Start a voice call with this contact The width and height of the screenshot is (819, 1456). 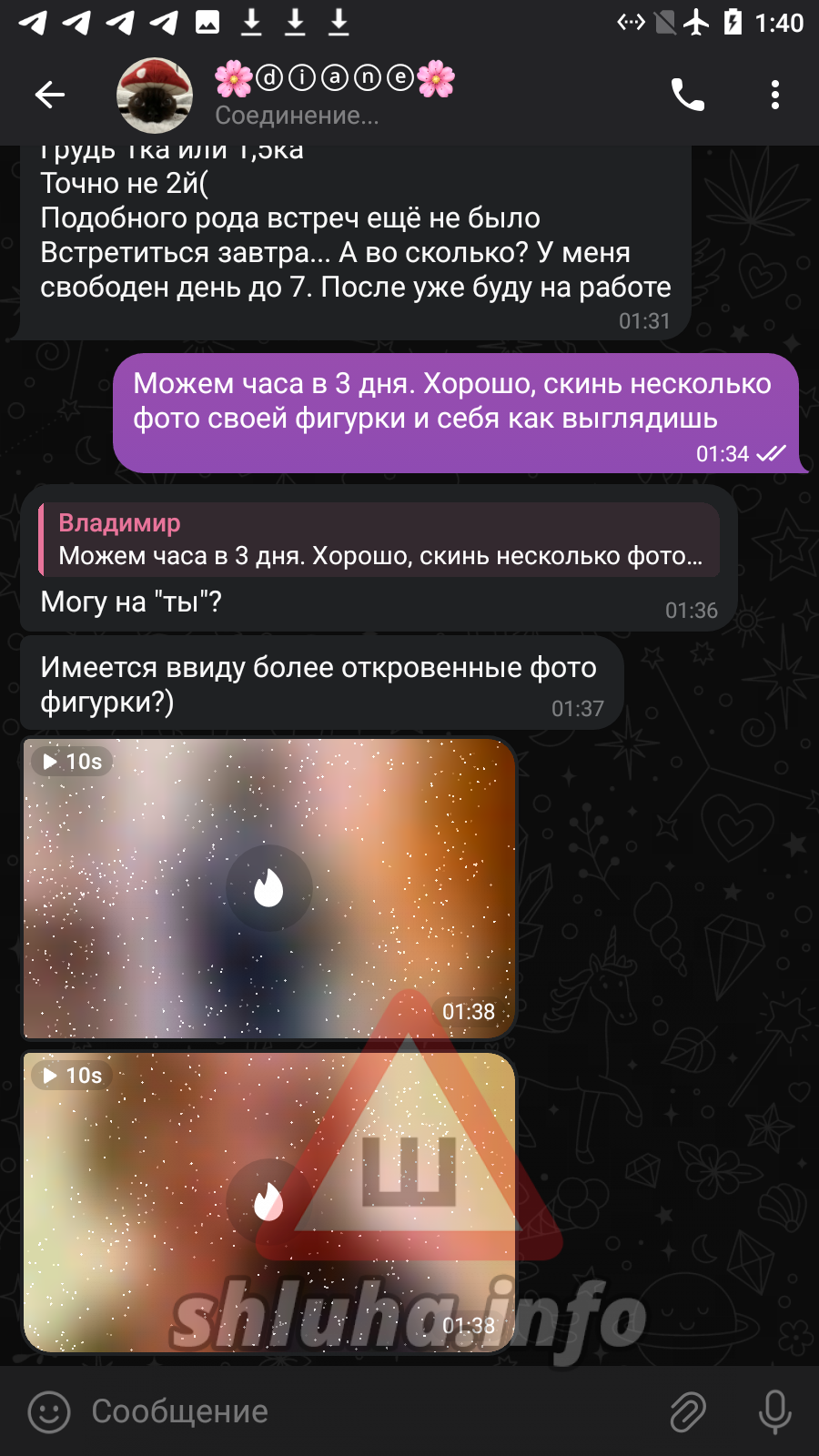pyautogui.click(x=687, y=95)
